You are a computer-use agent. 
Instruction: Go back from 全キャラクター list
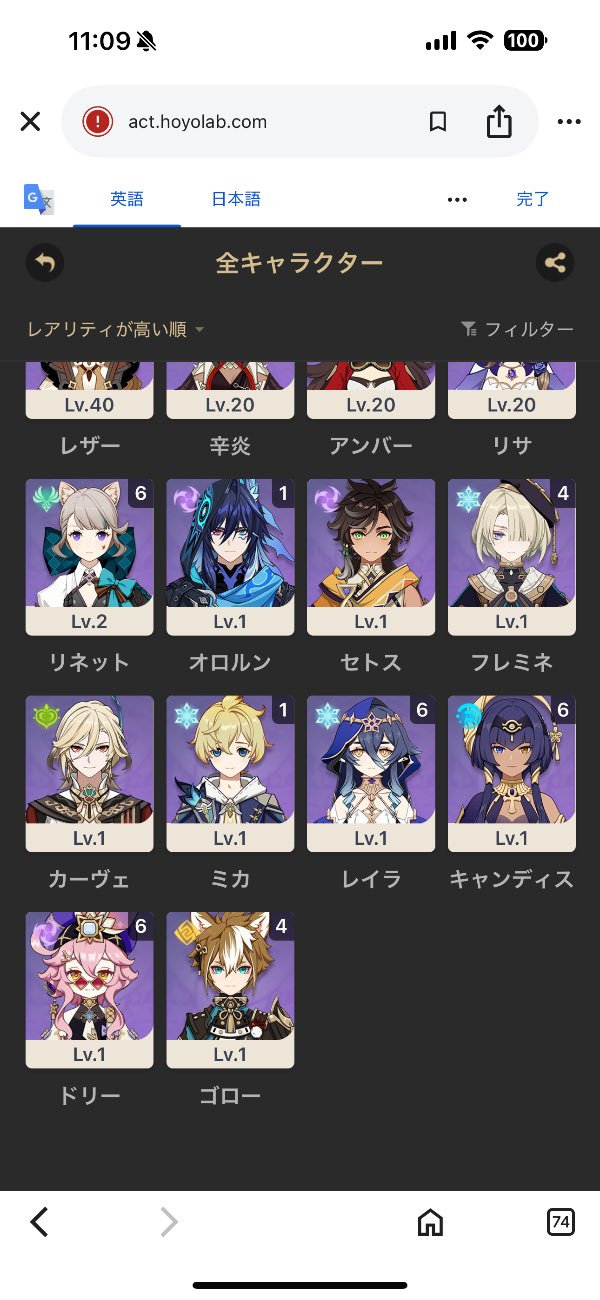[x=44, y=263]
